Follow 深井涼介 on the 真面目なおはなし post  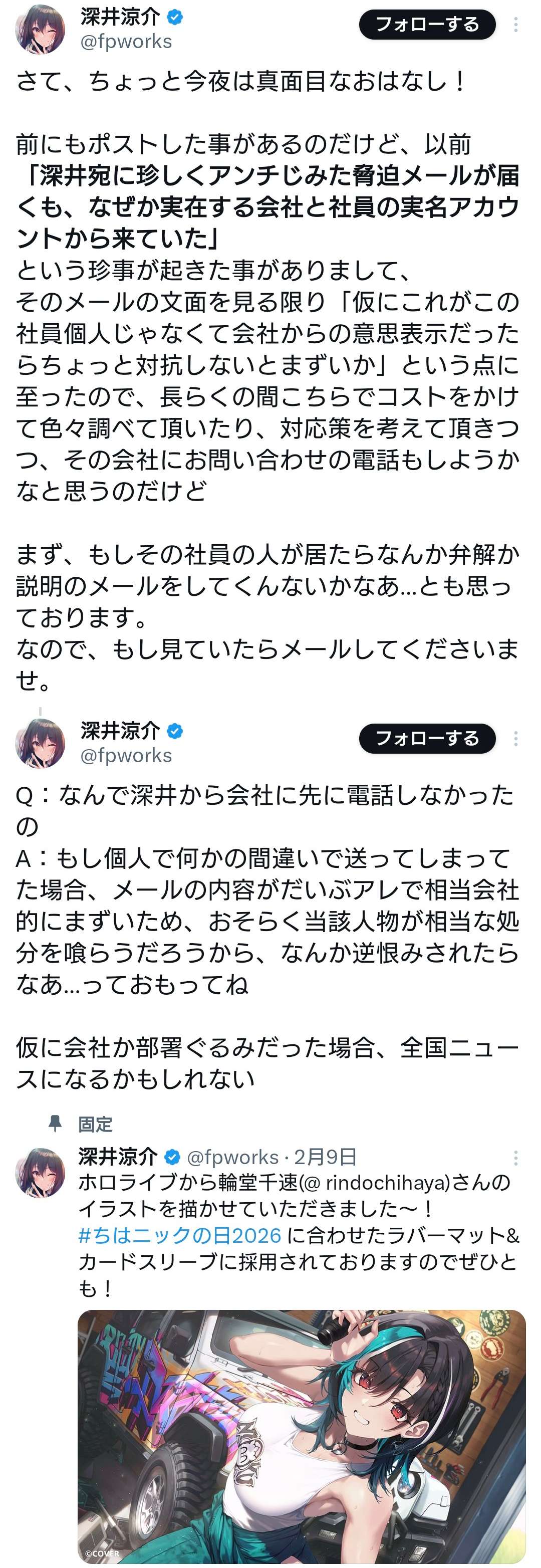(x=427, y=25)
